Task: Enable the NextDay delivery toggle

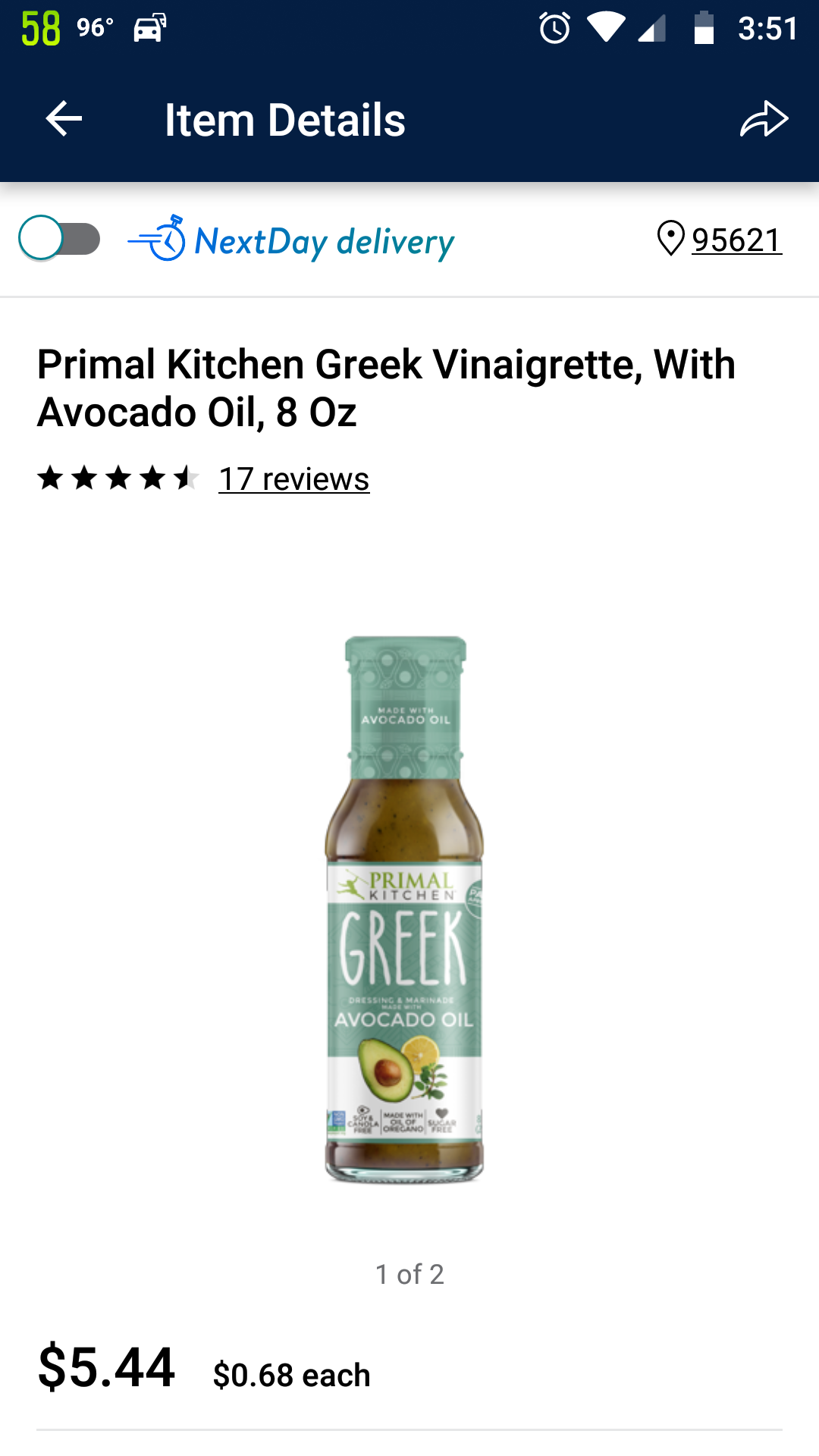Action: [59, 239]
